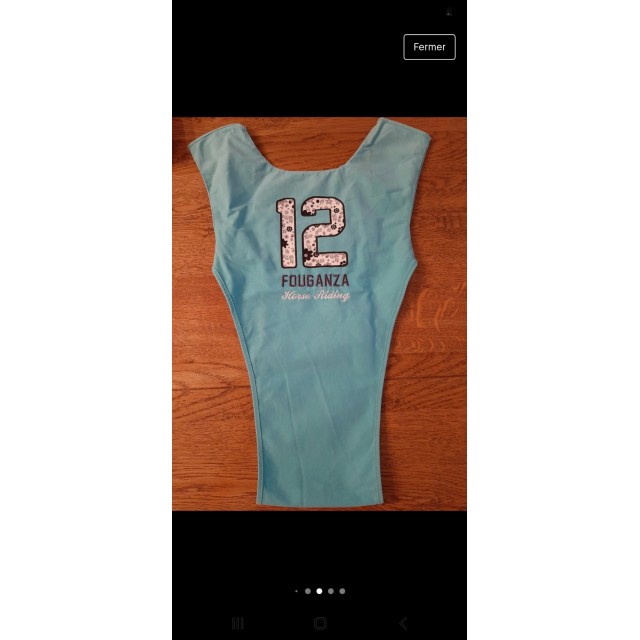Open the recent apps view
640x640 pixels.
[237, 623]
